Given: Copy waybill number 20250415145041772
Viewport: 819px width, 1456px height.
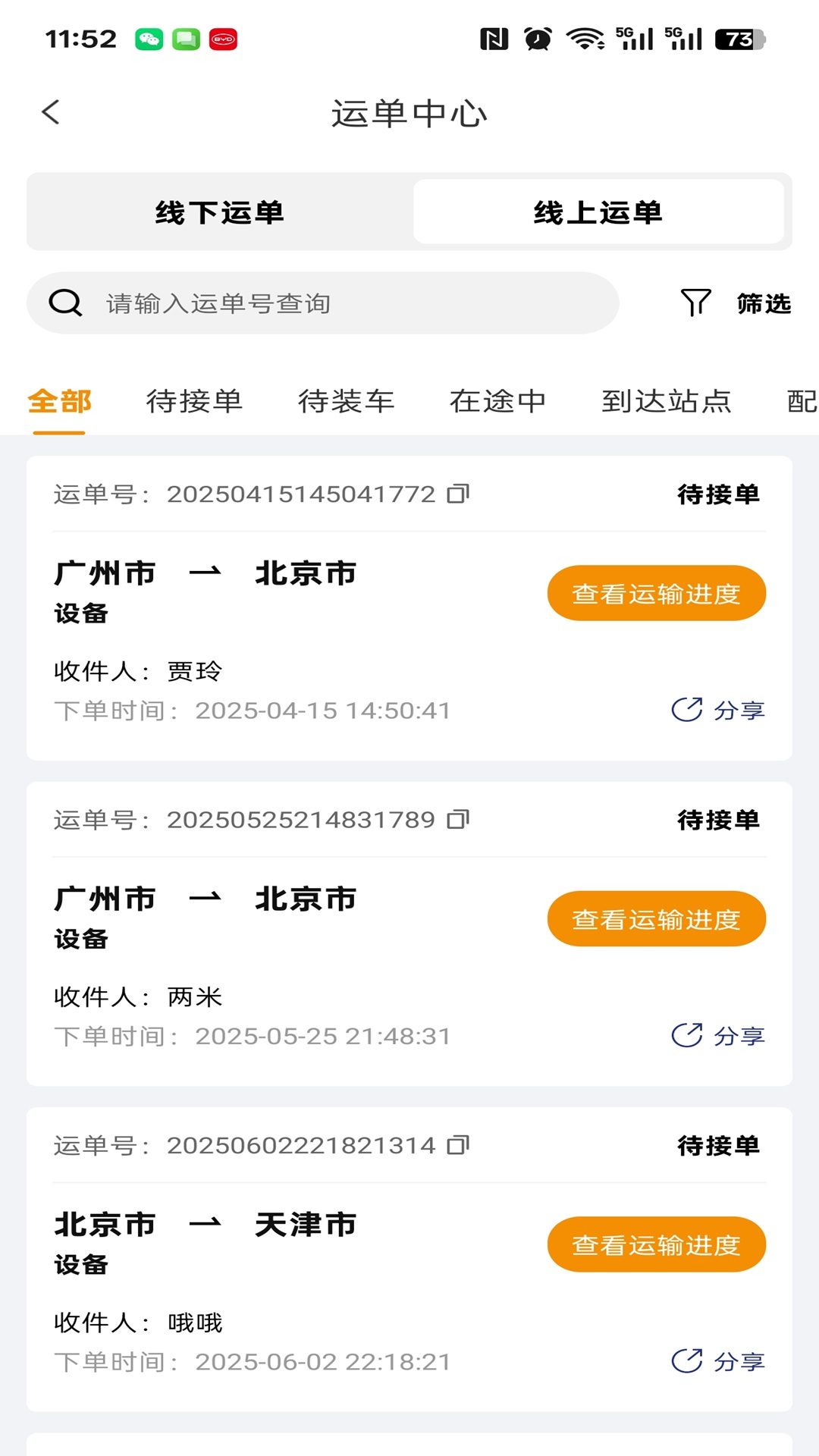Looking at the screenshot, I should tap(457, 494).
